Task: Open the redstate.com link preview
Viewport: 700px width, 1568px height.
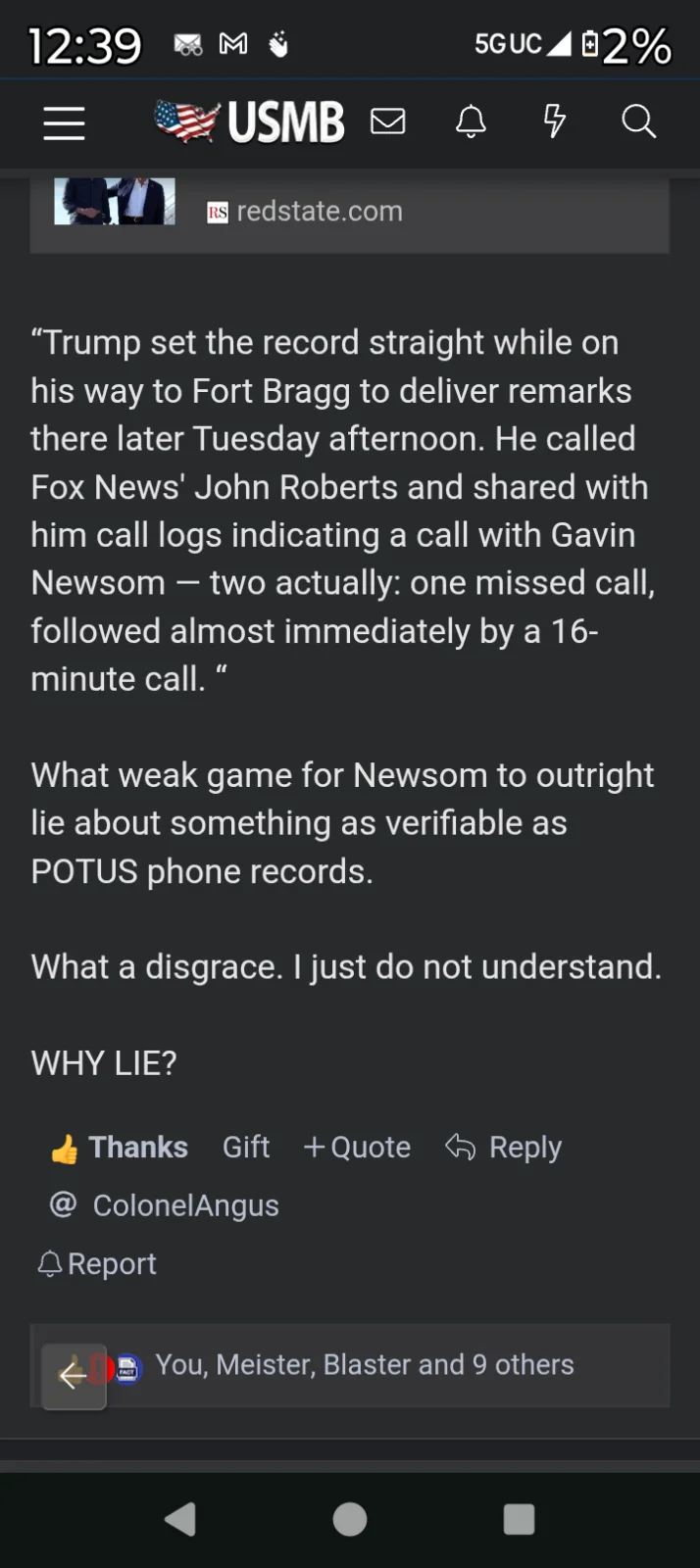Action: point(320,212)
